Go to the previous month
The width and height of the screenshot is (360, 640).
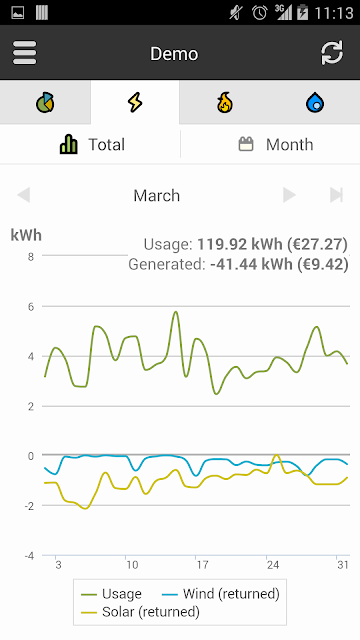click(x=24, y=195)
